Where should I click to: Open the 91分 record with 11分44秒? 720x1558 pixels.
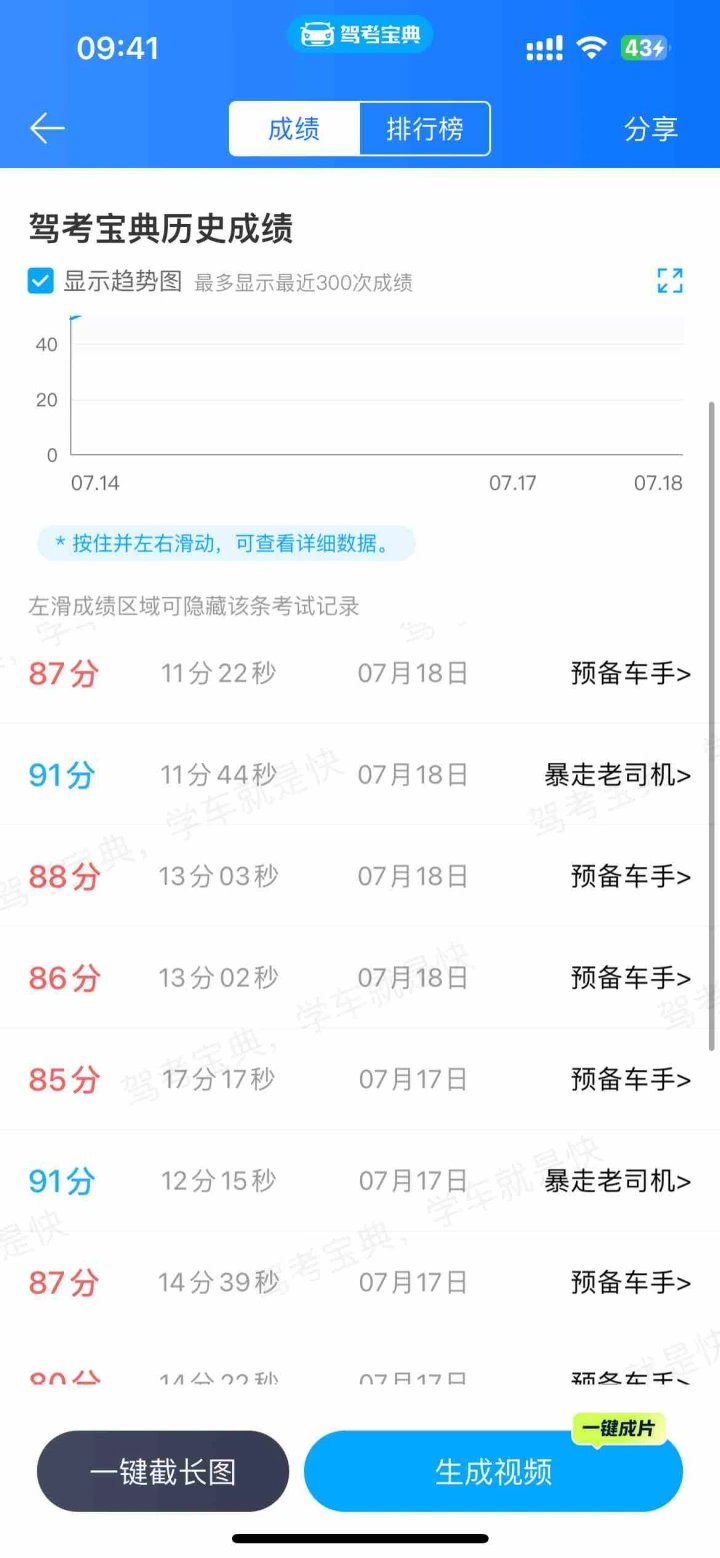pos(360,774)
